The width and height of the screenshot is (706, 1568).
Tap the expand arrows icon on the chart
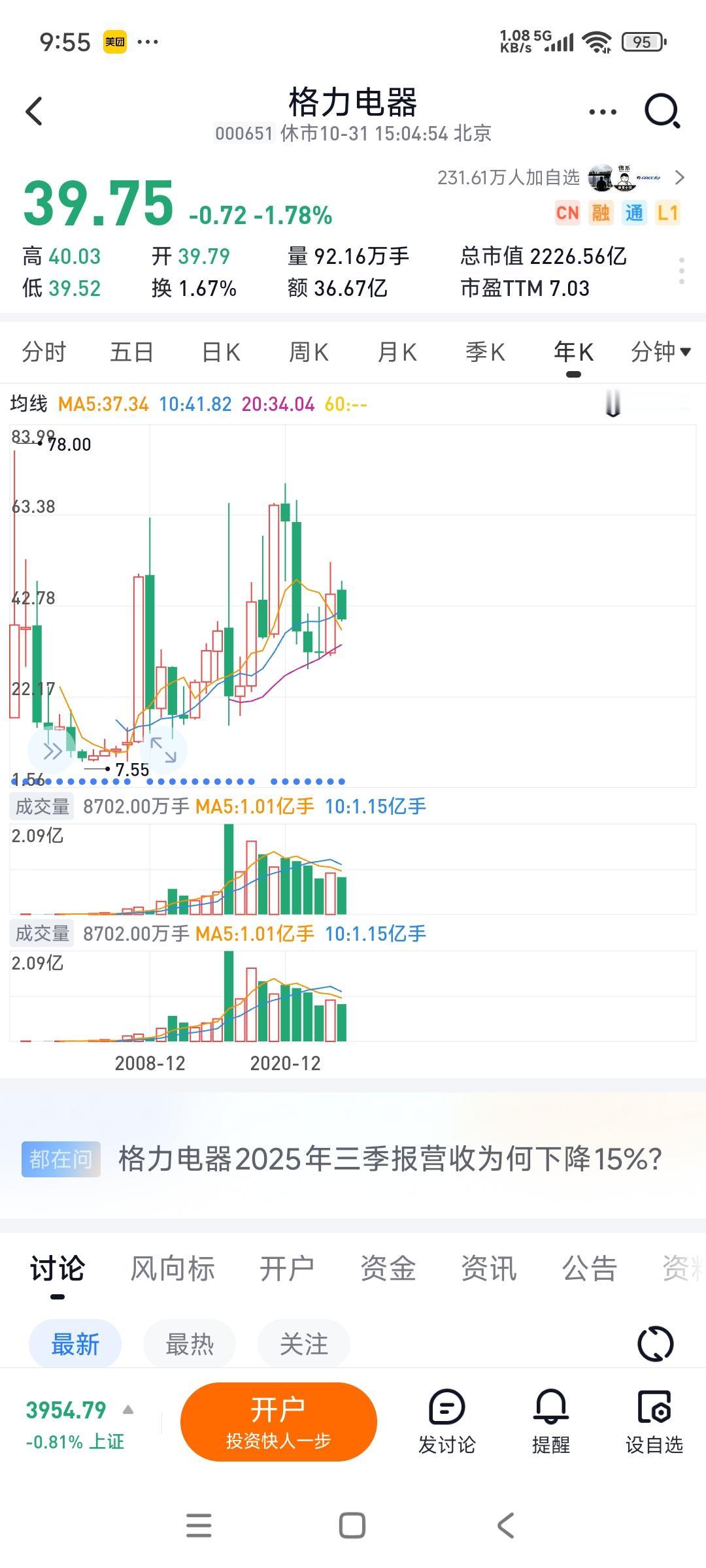[x=163, y=750]
